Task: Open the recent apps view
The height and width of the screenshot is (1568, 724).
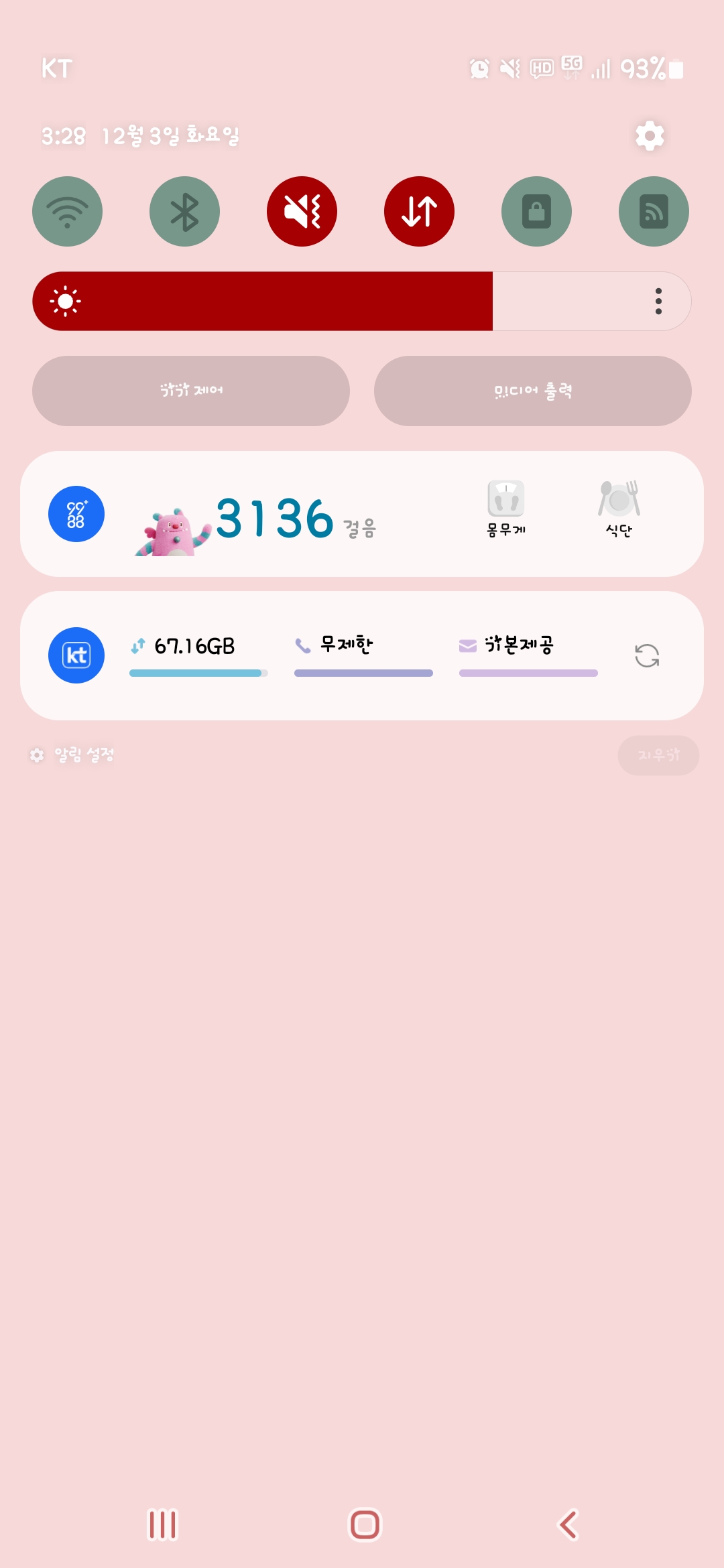Action: pyautogui.click(x=162, y=1524)
